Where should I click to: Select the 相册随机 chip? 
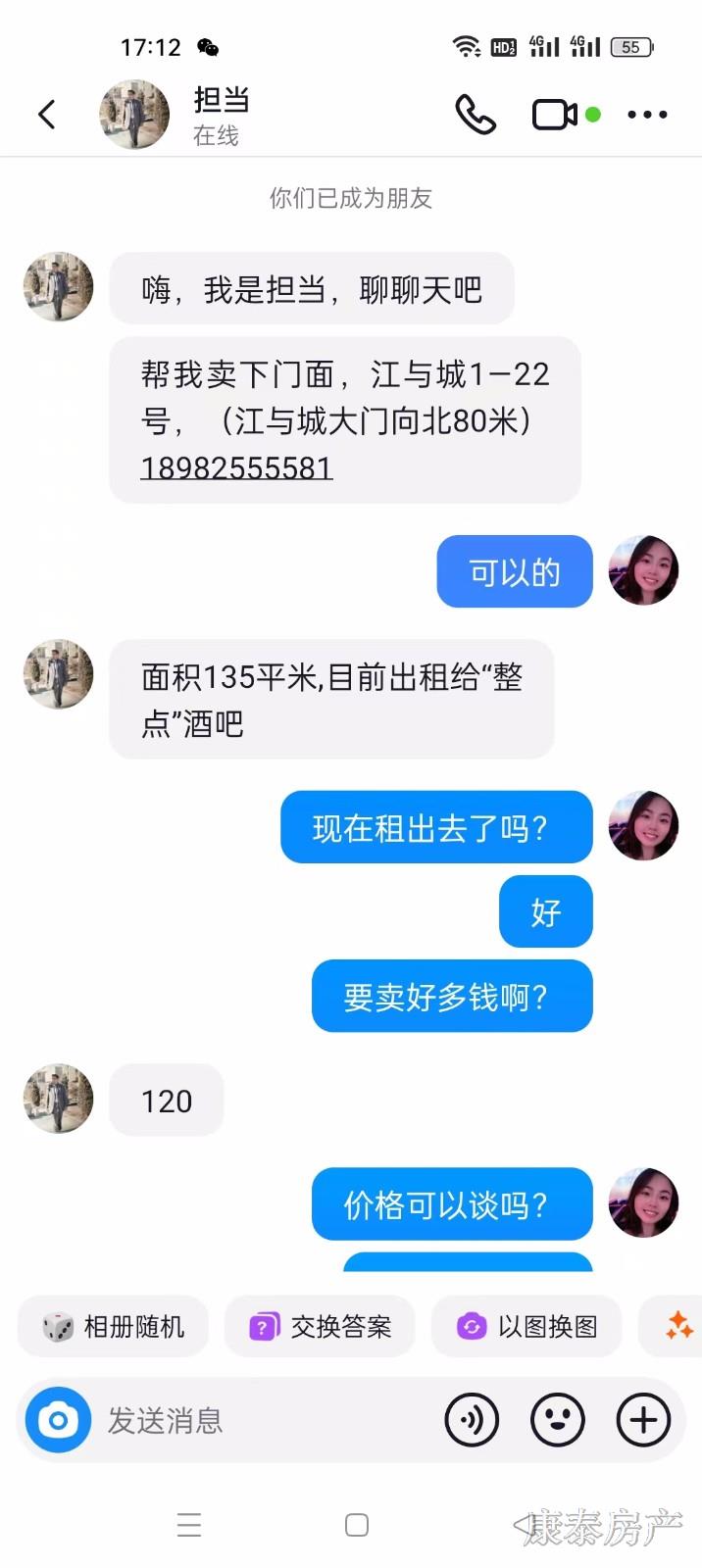[x=114, y=1327]
